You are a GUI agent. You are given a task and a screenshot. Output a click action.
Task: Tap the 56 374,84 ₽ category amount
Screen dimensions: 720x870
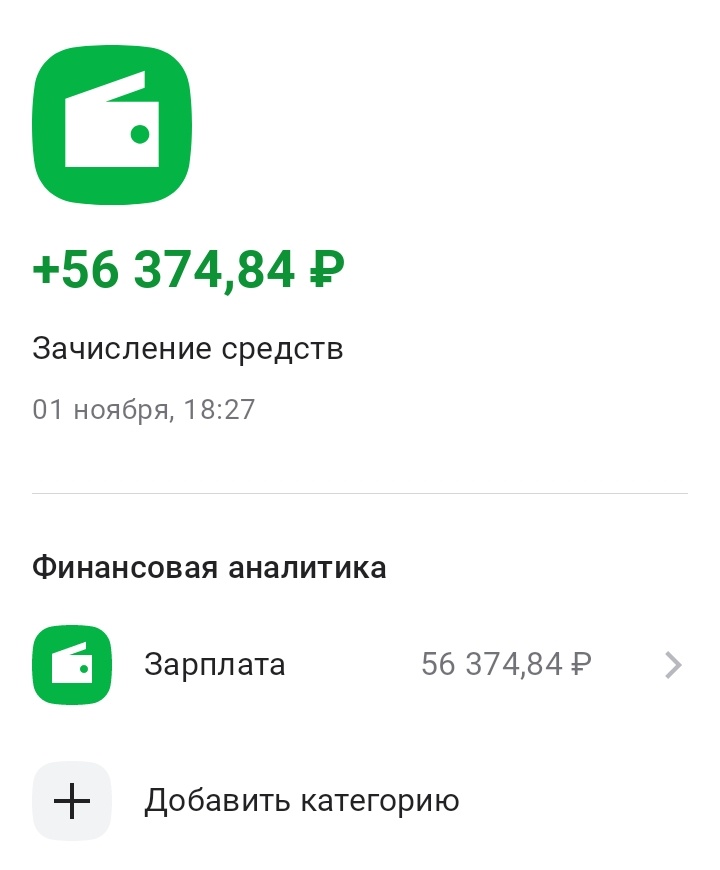[506, 663]
